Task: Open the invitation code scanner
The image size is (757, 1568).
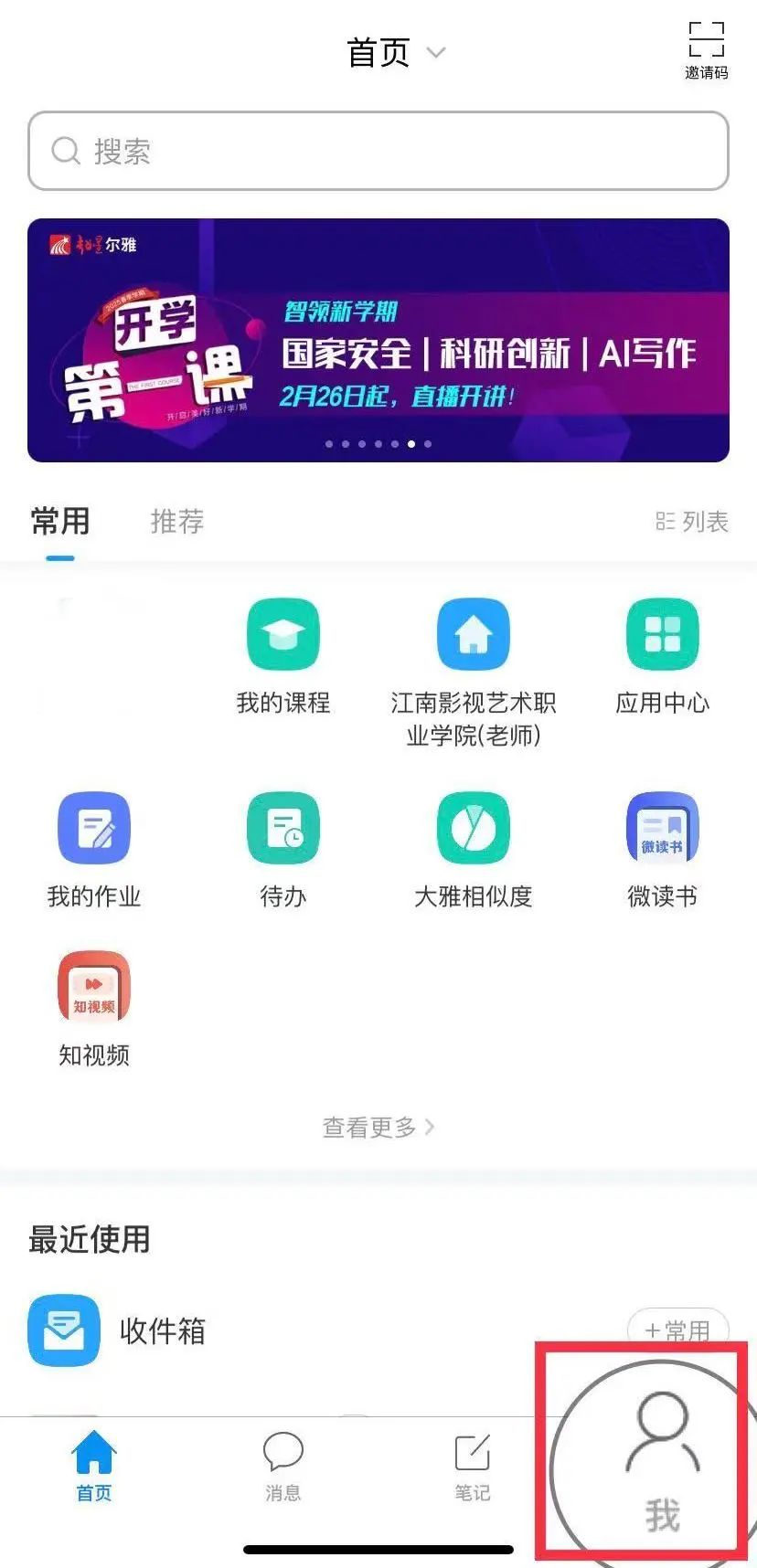Action: coord(706,49)
